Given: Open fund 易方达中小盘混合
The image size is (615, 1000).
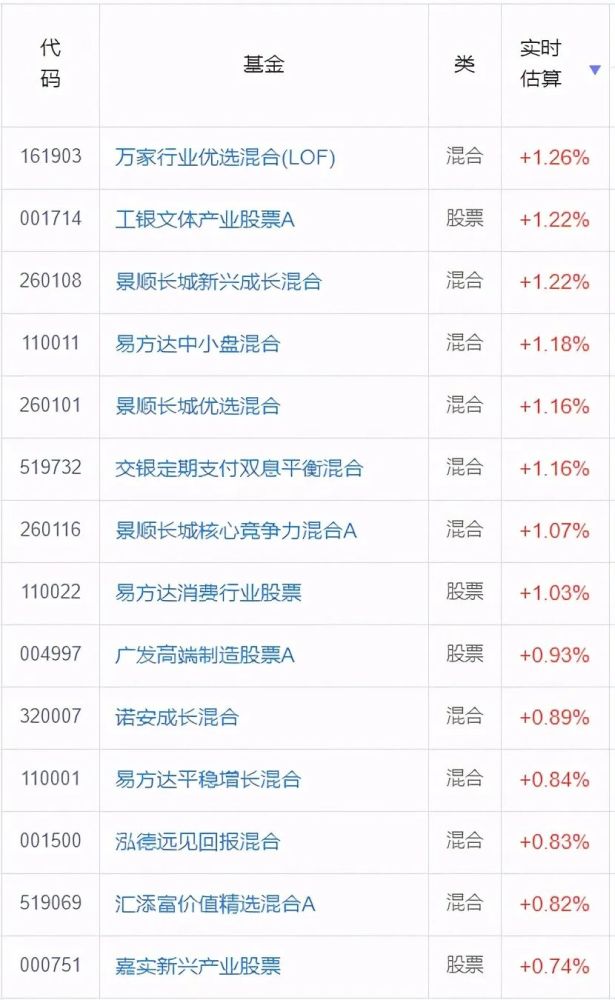Looking at the screenshot, I should (x=198, y=344).
